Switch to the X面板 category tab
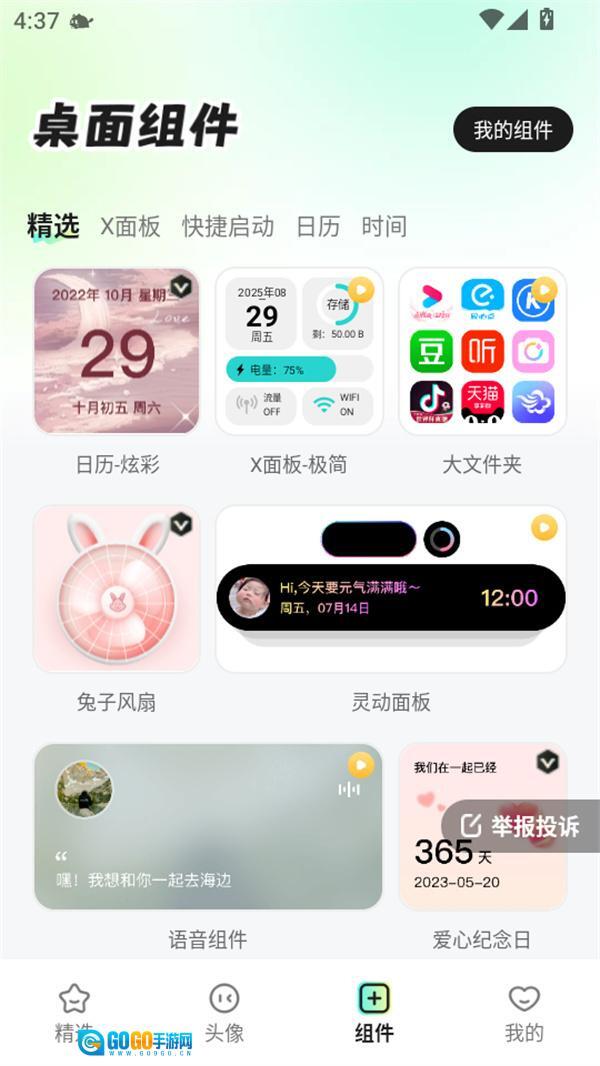600x1066 pixels. point(130,226)
